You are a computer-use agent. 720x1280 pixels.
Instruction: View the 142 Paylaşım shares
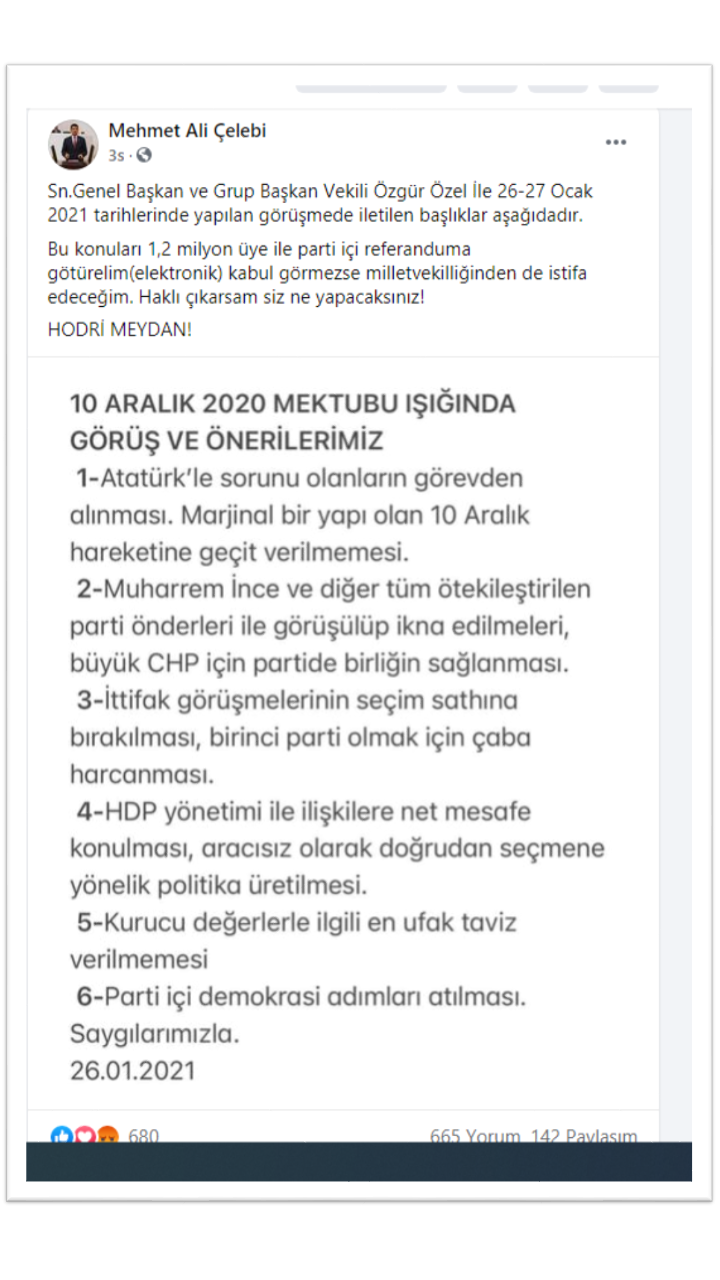584,1136
